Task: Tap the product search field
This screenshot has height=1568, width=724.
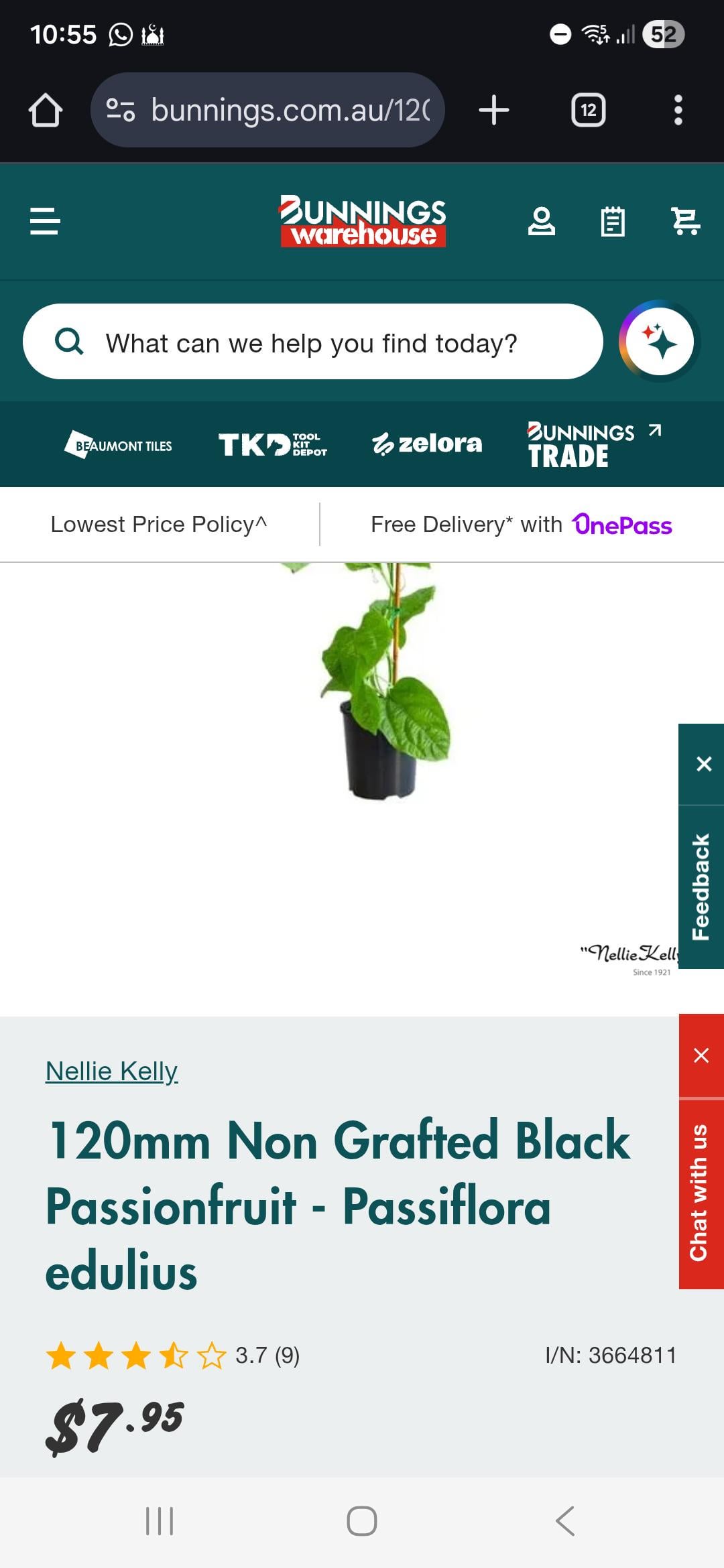Action: click(x=312, y=342)
